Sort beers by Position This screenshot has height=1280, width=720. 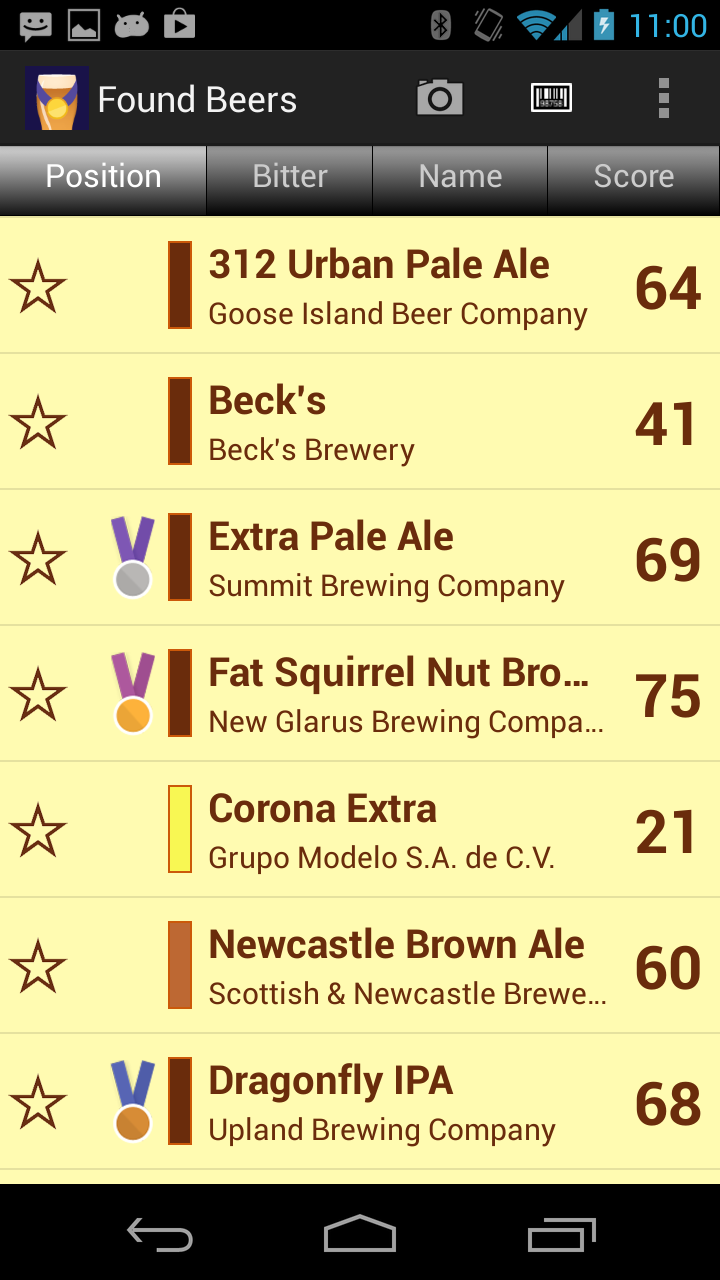coord(103,177)
